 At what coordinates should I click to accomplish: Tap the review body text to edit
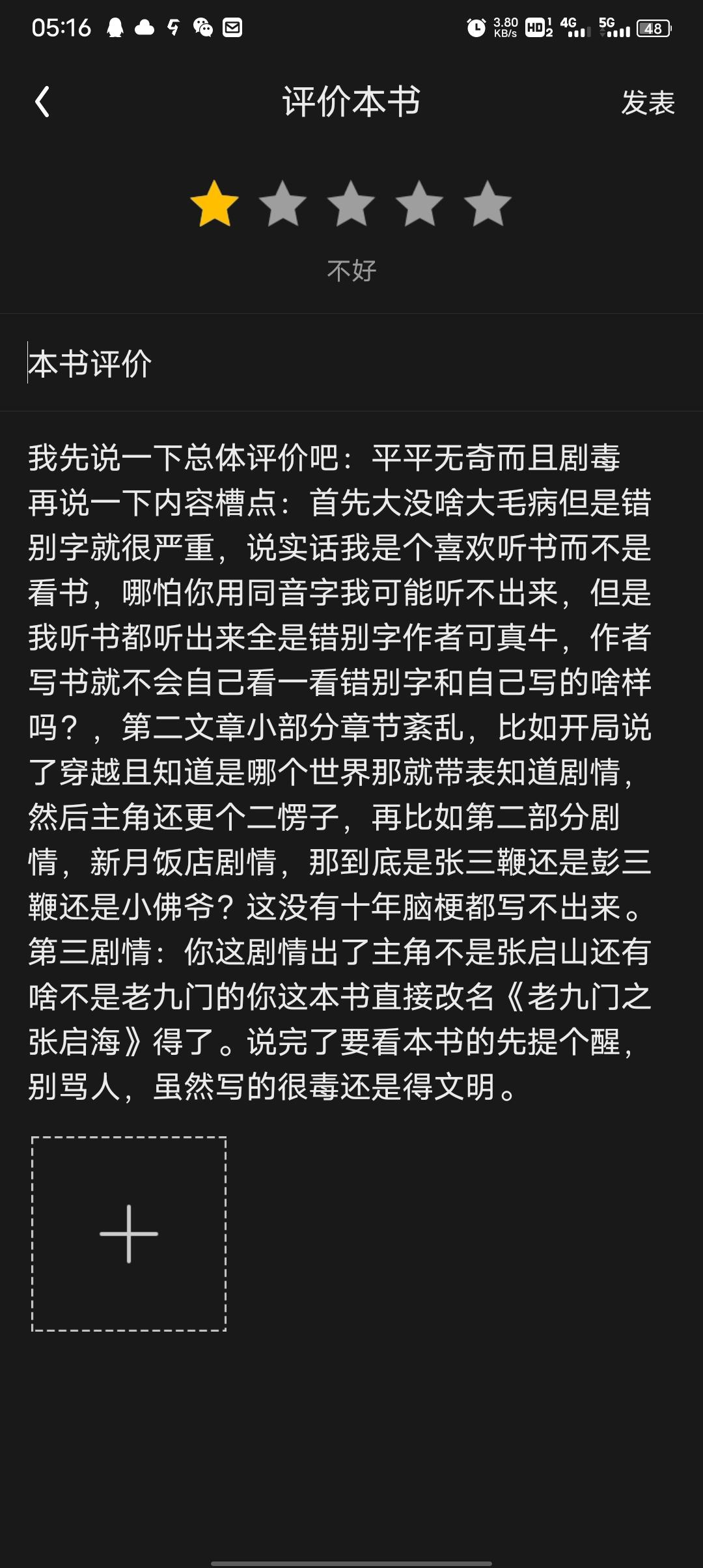click(340, 772)
